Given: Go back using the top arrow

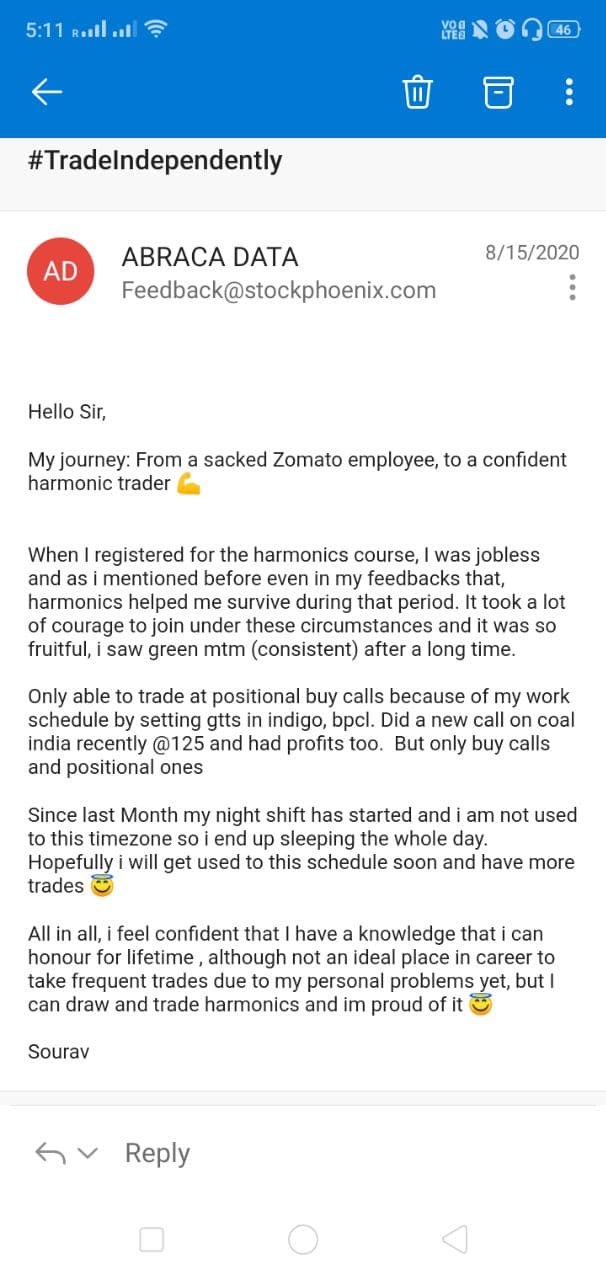Looking at the screenshot, I should tap(47, 92).
